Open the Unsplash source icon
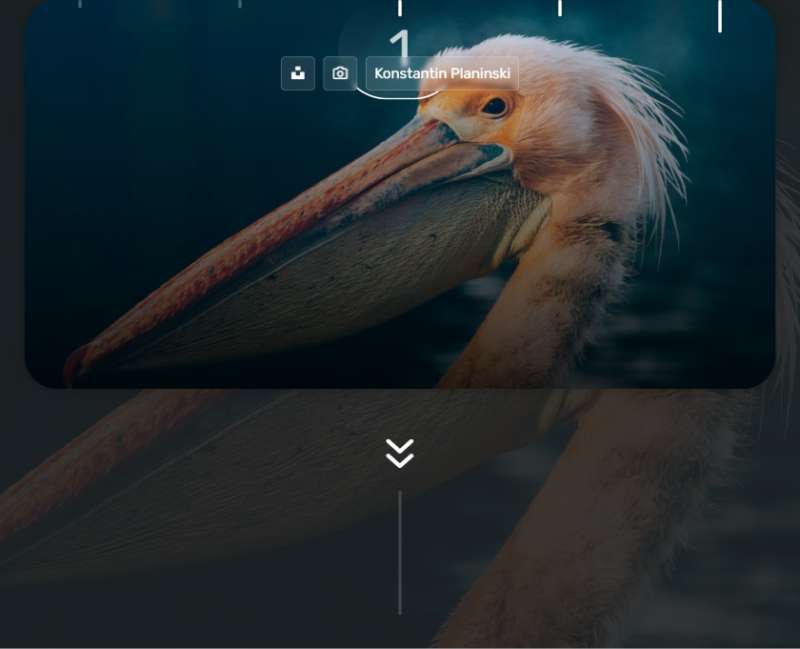 tap(298, 73)
